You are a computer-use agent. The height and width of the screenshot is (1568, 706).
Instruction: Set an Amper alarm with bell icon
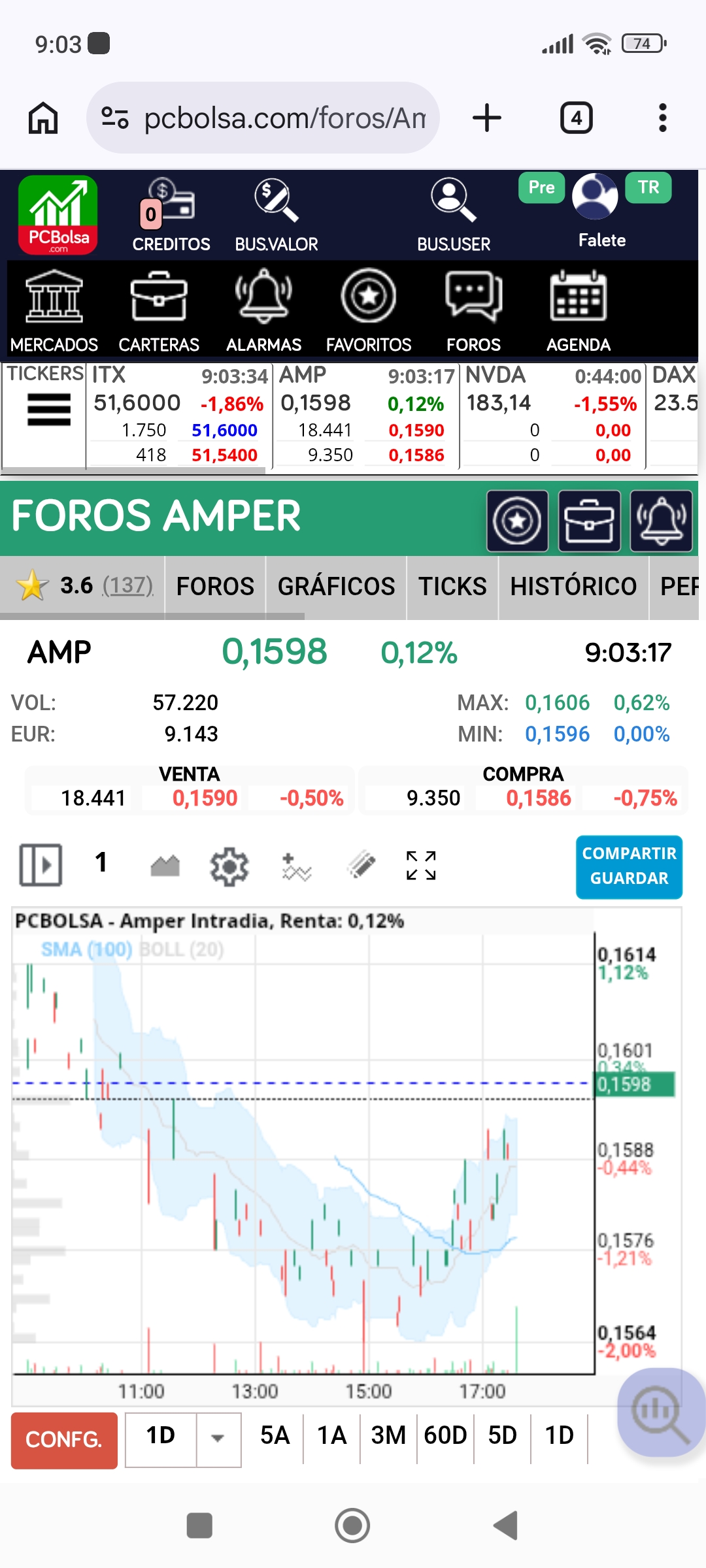[661, 521]
